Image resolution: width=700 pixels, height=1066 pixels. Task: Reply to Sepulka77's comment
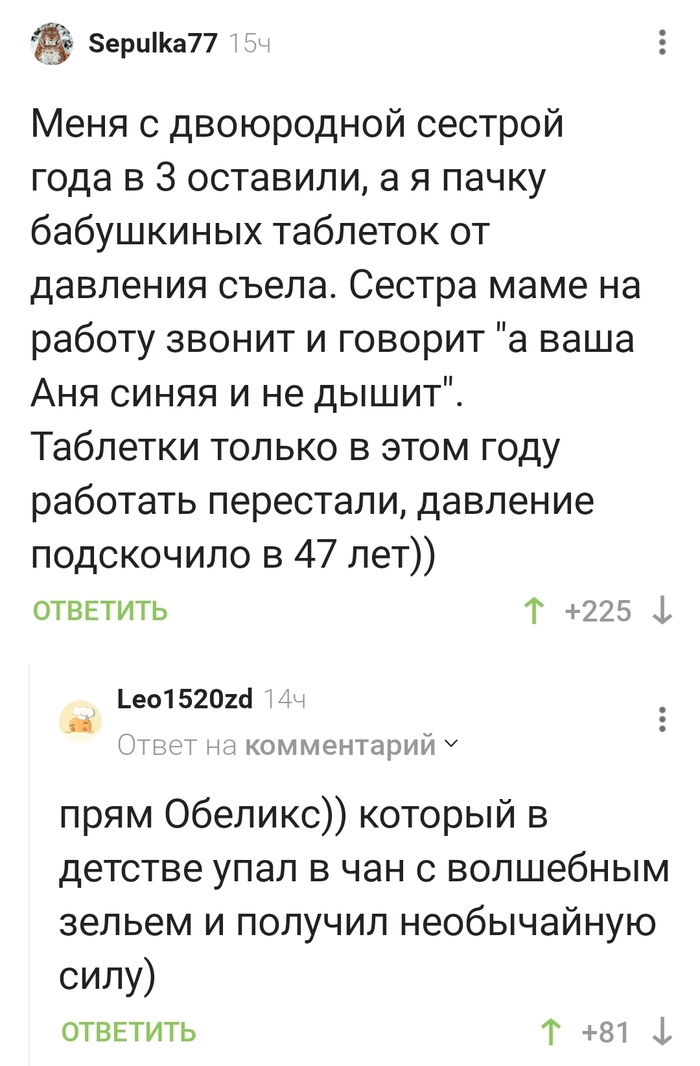point(100,610)
